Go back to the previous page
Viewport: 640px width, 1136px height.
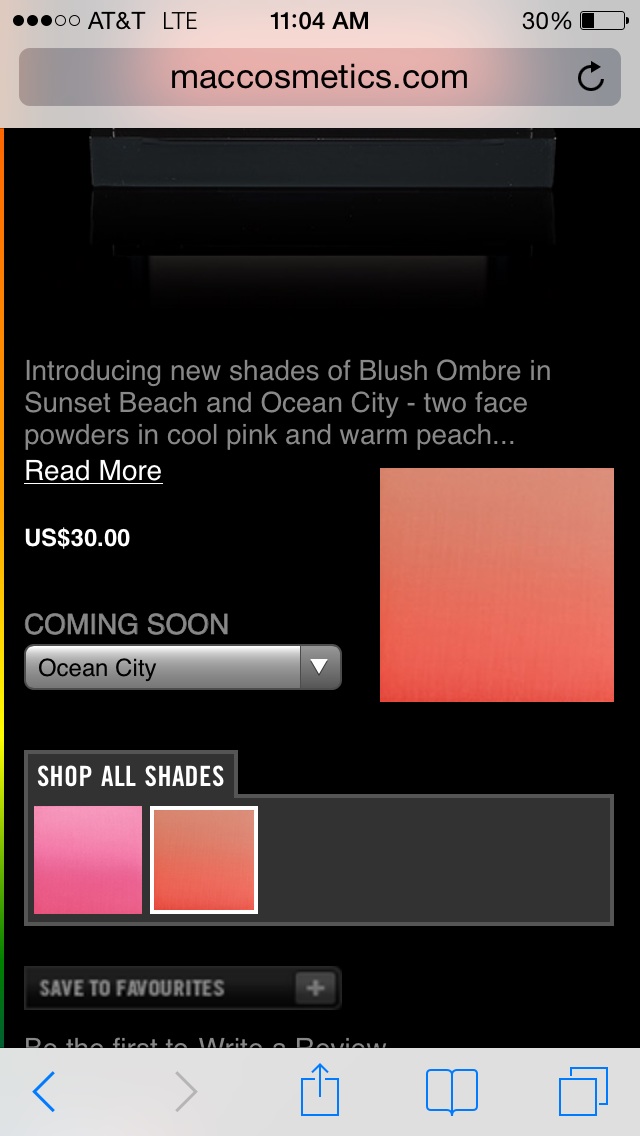pyautogui.click(x=45, y=1091)
